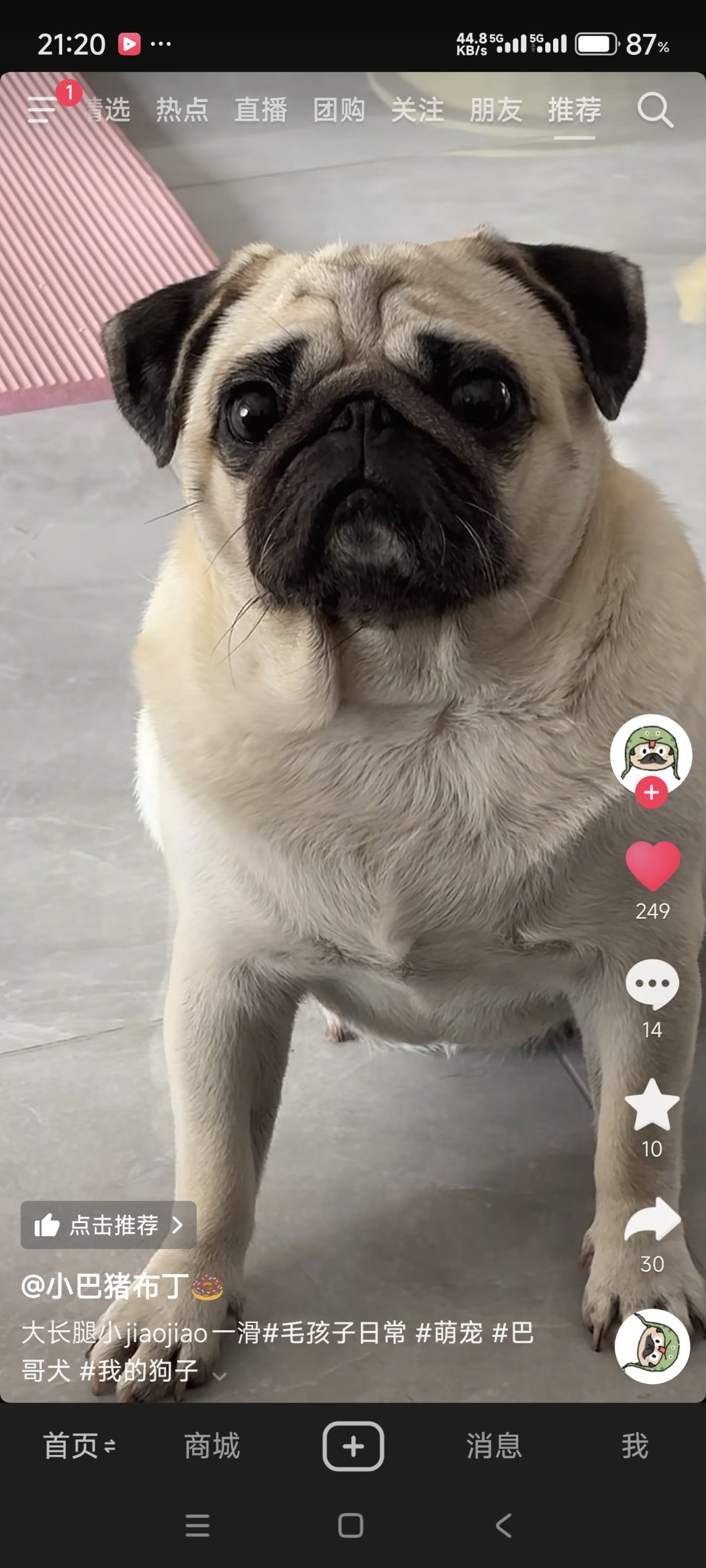Go to the 商城 tab
Image resolution: width=706 pixels, height=1568 pixels.
(x=212, y=1446)
